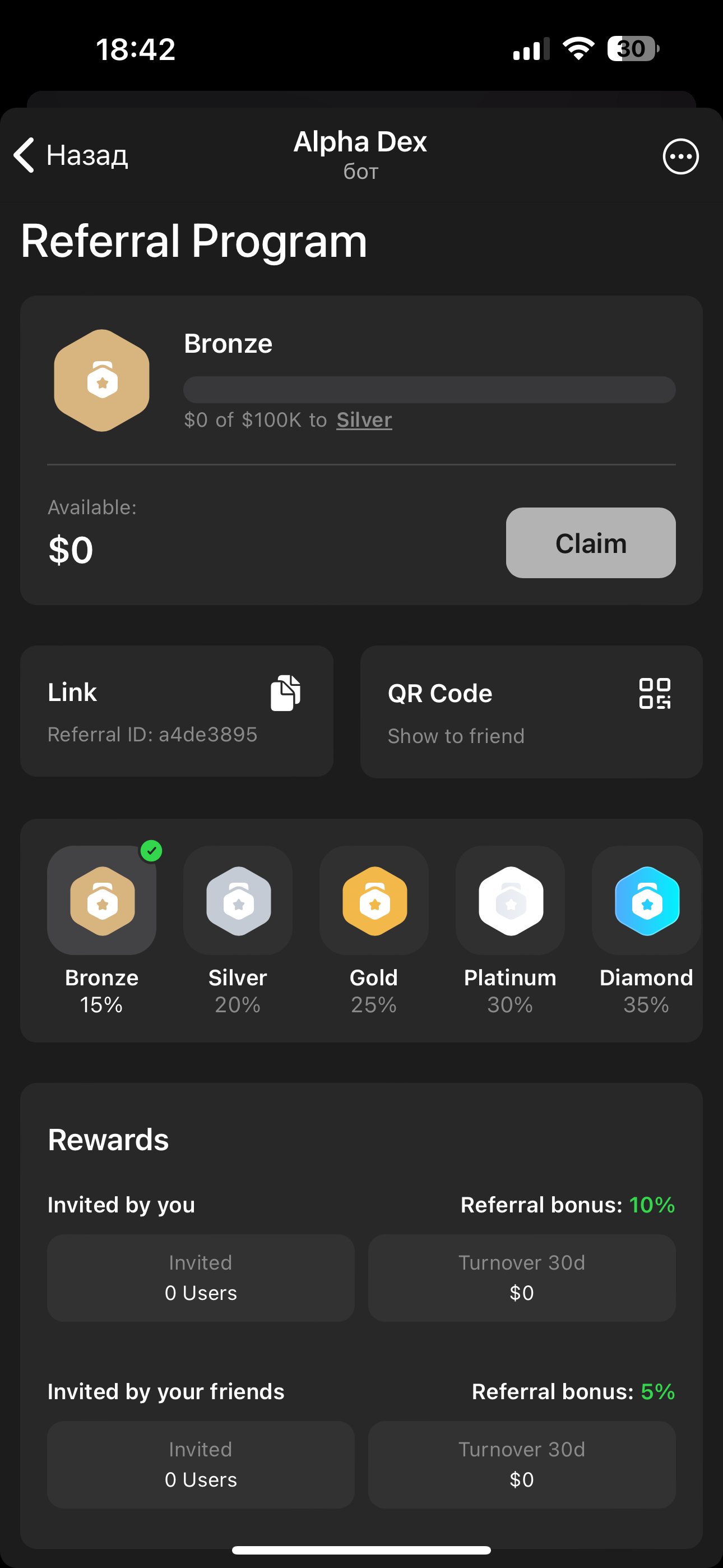Select the Bronze 15% tier

pos(101,901)
